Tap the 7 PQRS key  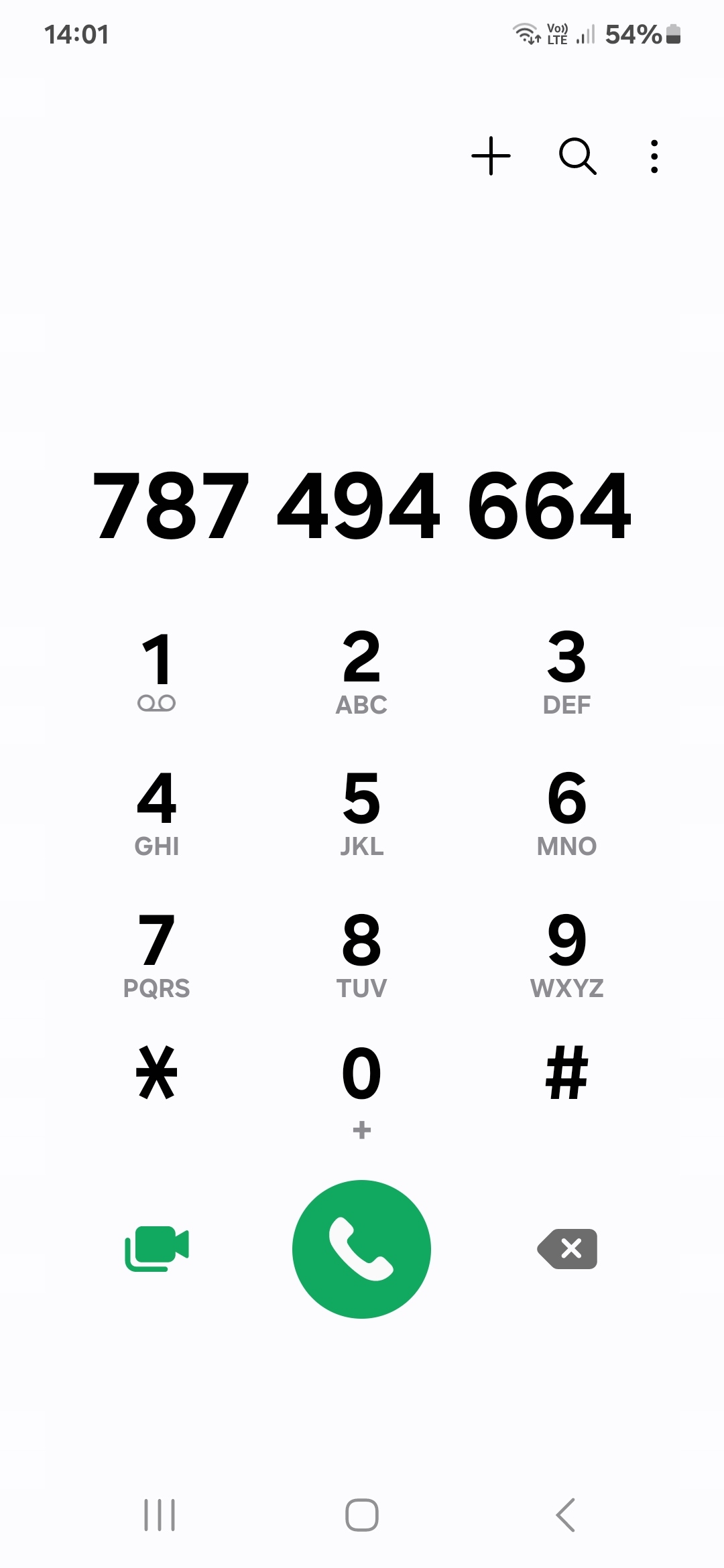point(157,954)
